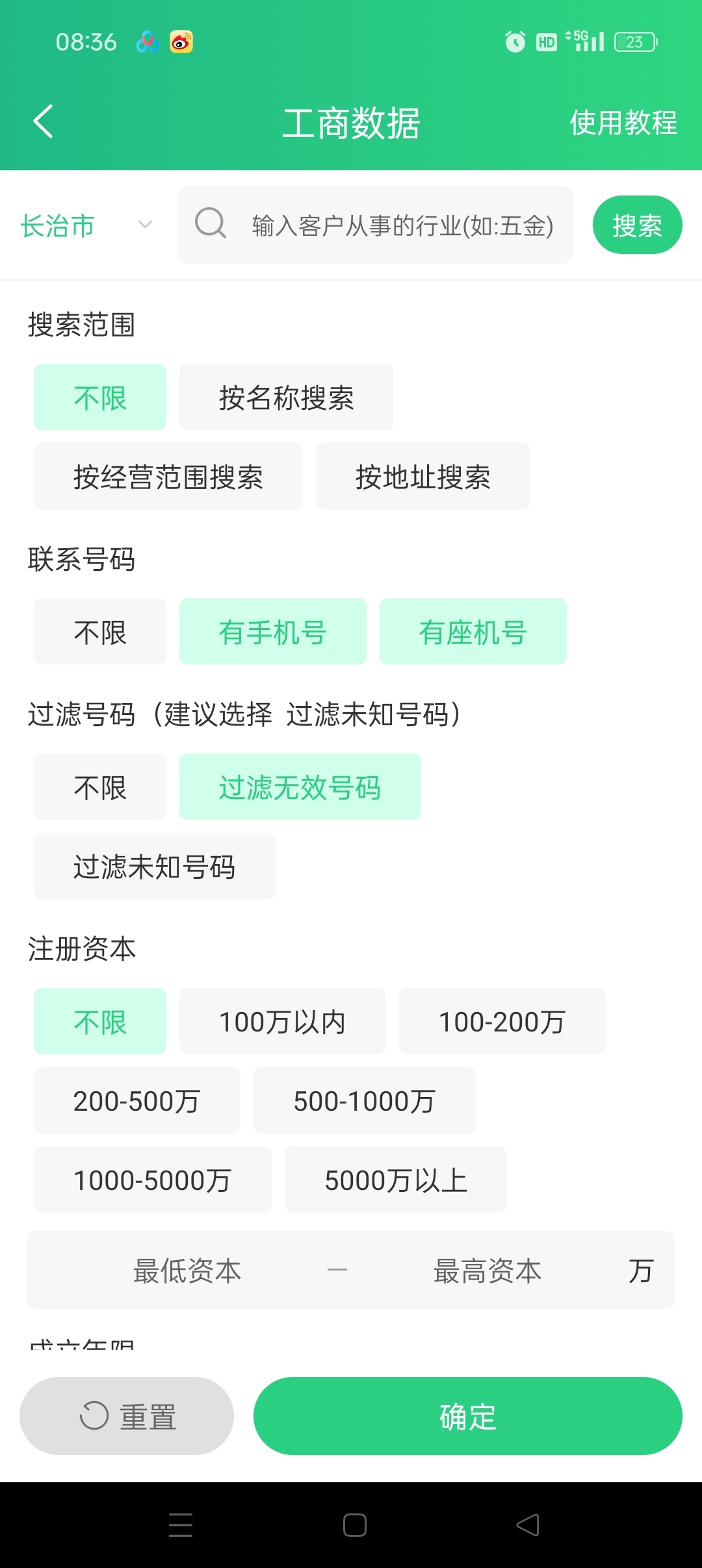Screen dimensions: 702x1568
Task: Select 按地址搜索 search scope
Action: 422,477
